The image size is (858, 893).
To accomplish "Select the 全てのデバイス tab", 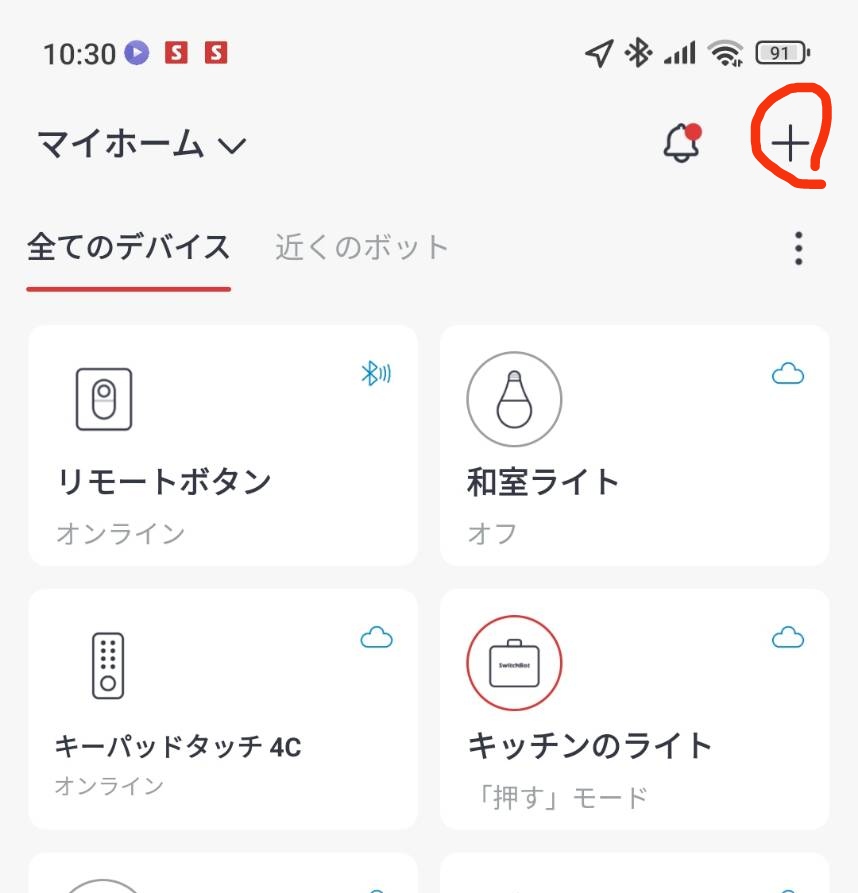I will 129,247.
